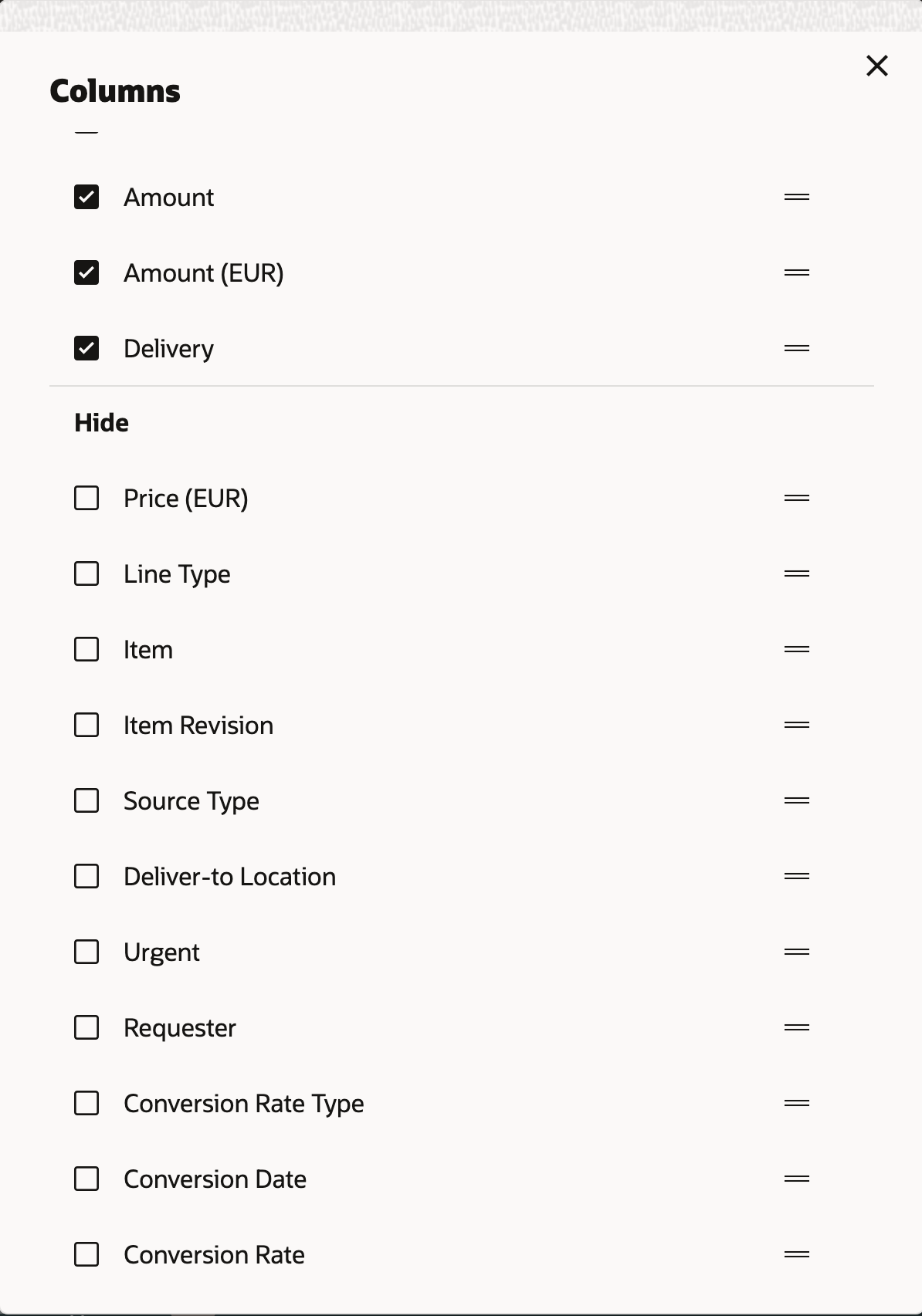Show the Urgent column
Screen dimensions: 922x1316
[x=86, y=952]
